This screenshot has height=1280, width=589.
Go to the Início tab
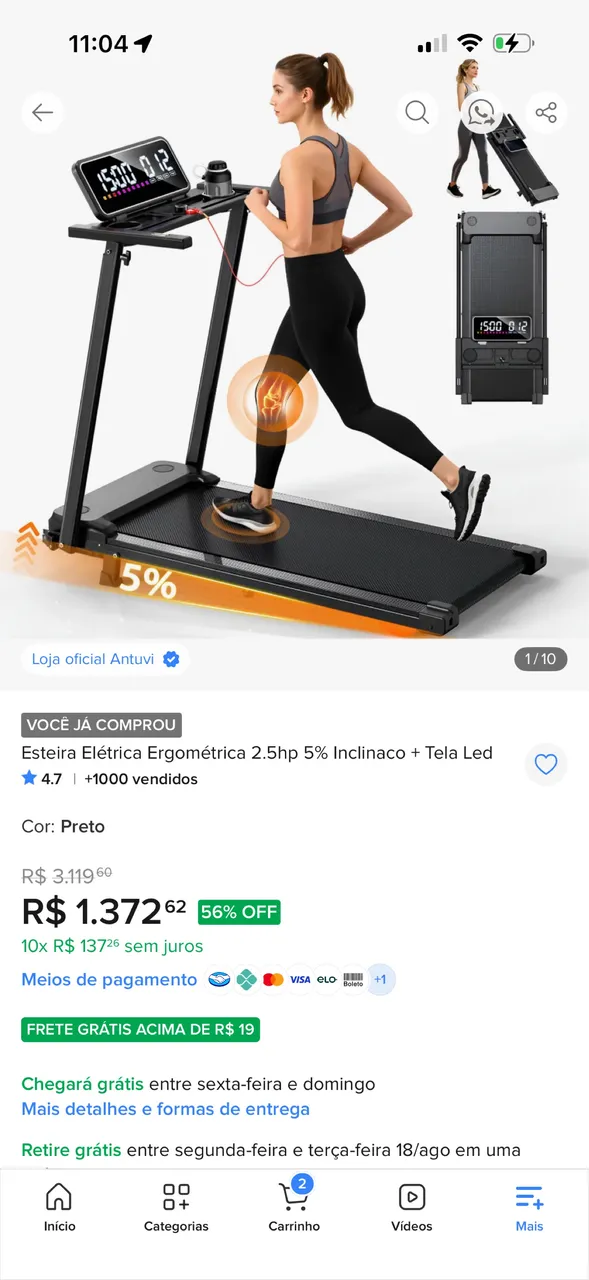tap(59, 1207)
